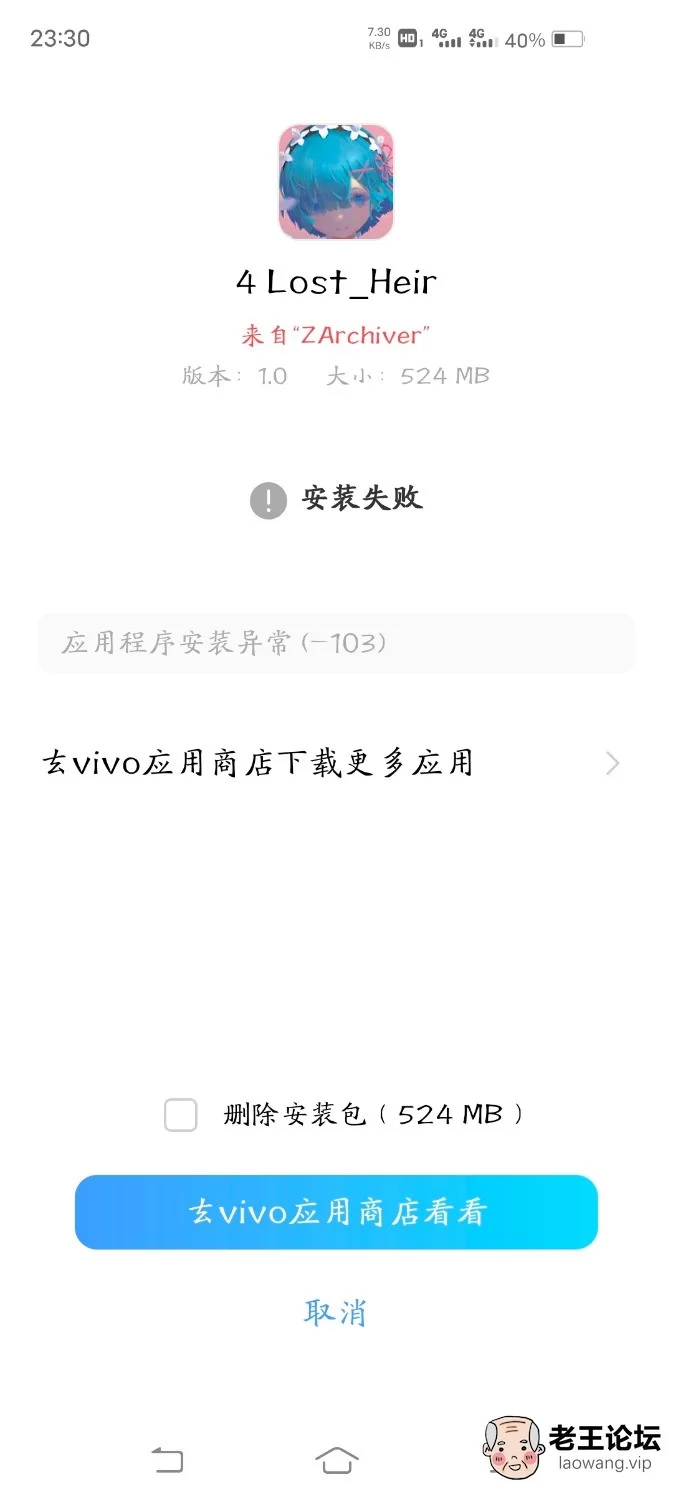Check the 删除安装包 (524 MB) checkbox
673x1500 pixels.
tap(181, 1114)
